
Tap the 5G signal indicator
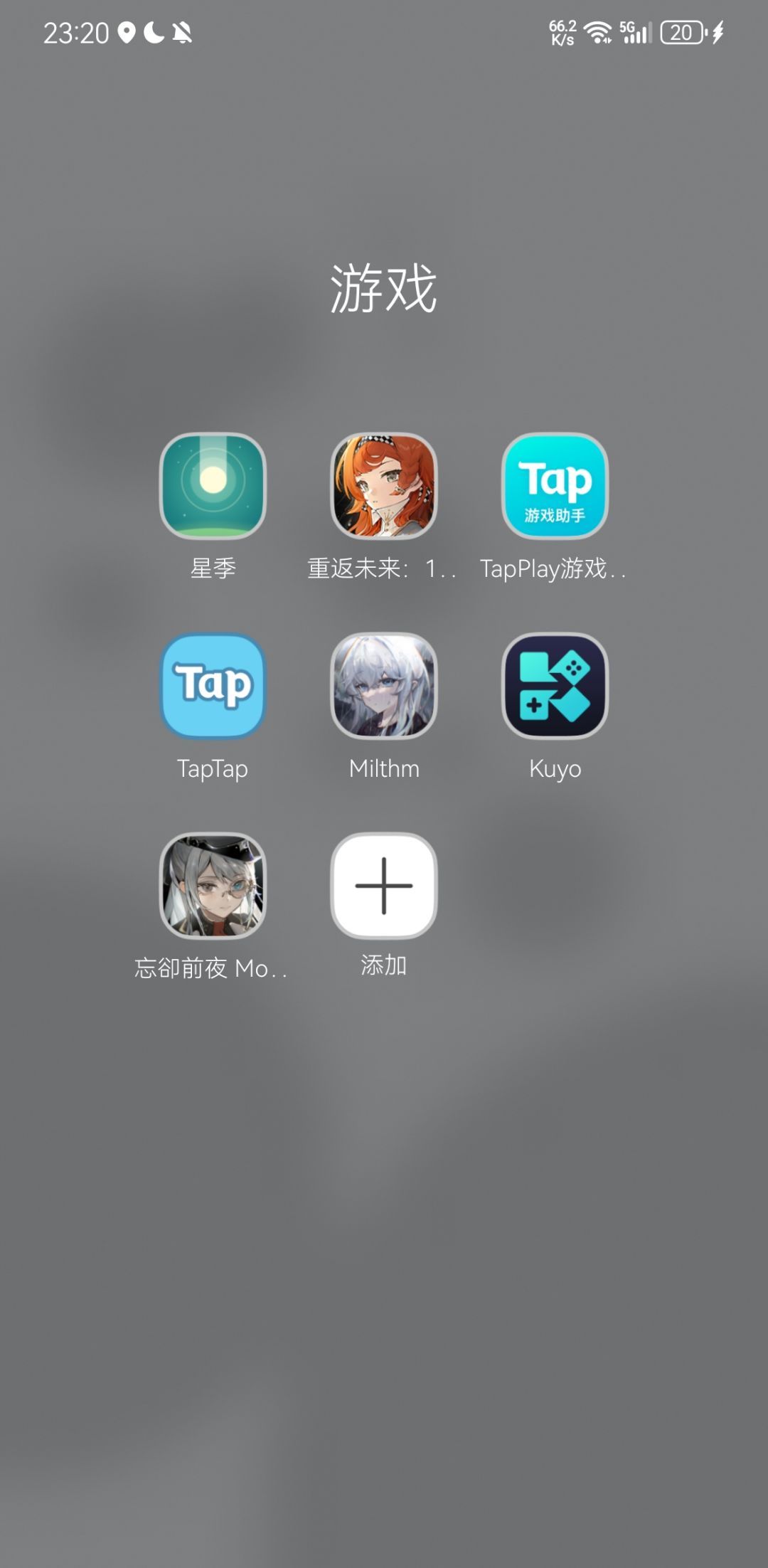(635, 31)
